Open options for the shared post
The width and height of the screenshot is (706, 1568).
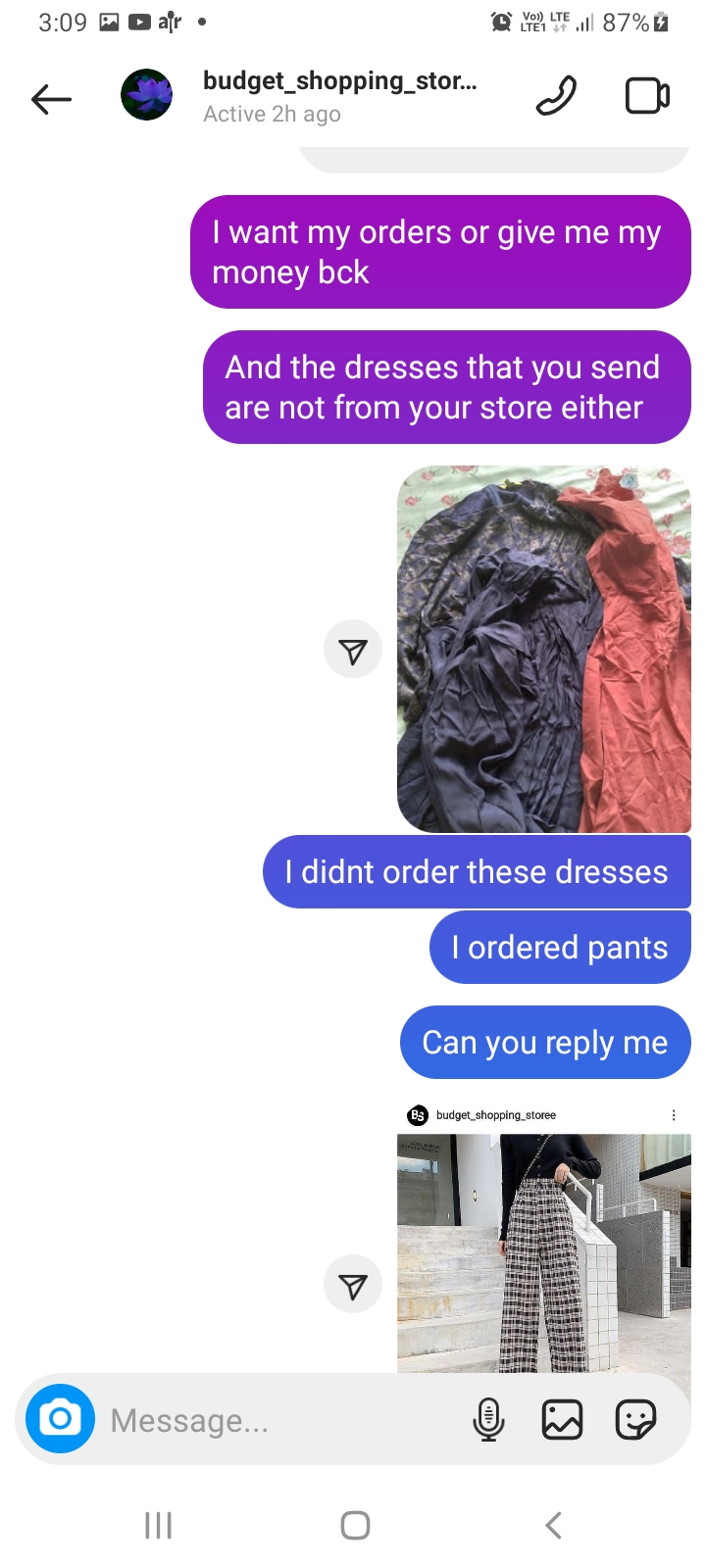[x=674, y=1115]
